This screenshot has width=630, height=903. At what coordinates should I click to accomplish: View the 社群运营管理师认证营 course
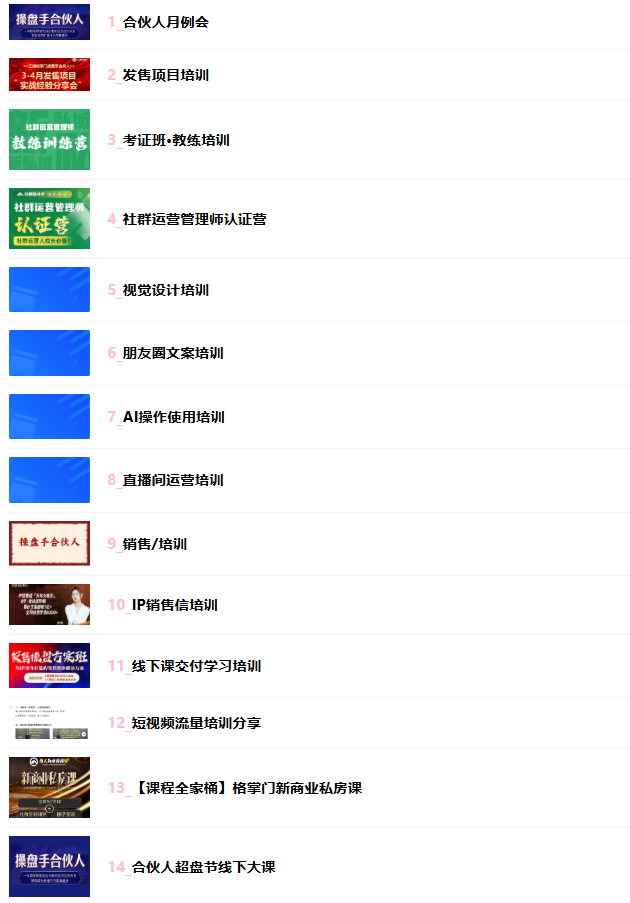pos(193,219)
